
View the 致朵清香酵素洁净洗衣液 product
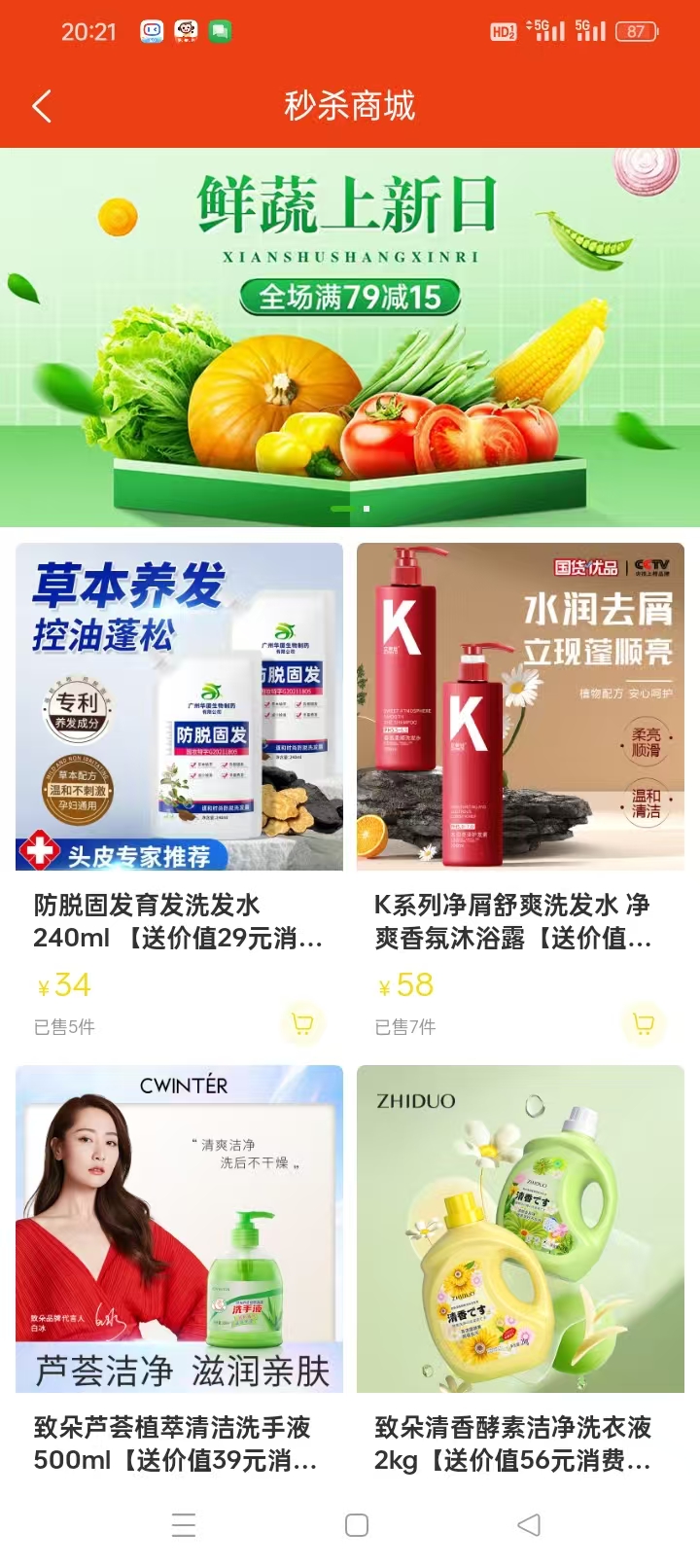click(x=520, y=1229)
